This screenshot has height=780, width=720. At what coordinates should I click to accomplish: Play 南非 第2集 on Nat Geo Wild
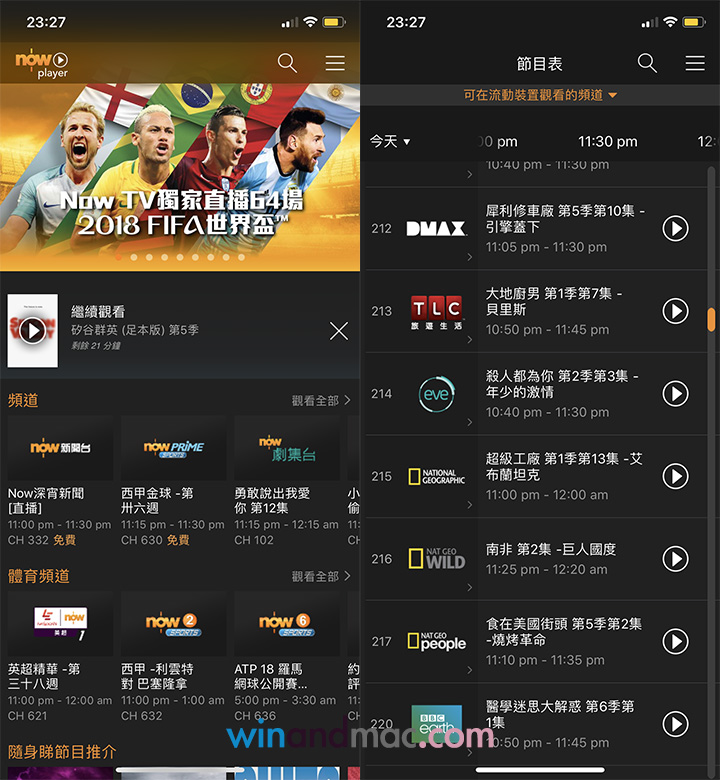click(676, 558)
